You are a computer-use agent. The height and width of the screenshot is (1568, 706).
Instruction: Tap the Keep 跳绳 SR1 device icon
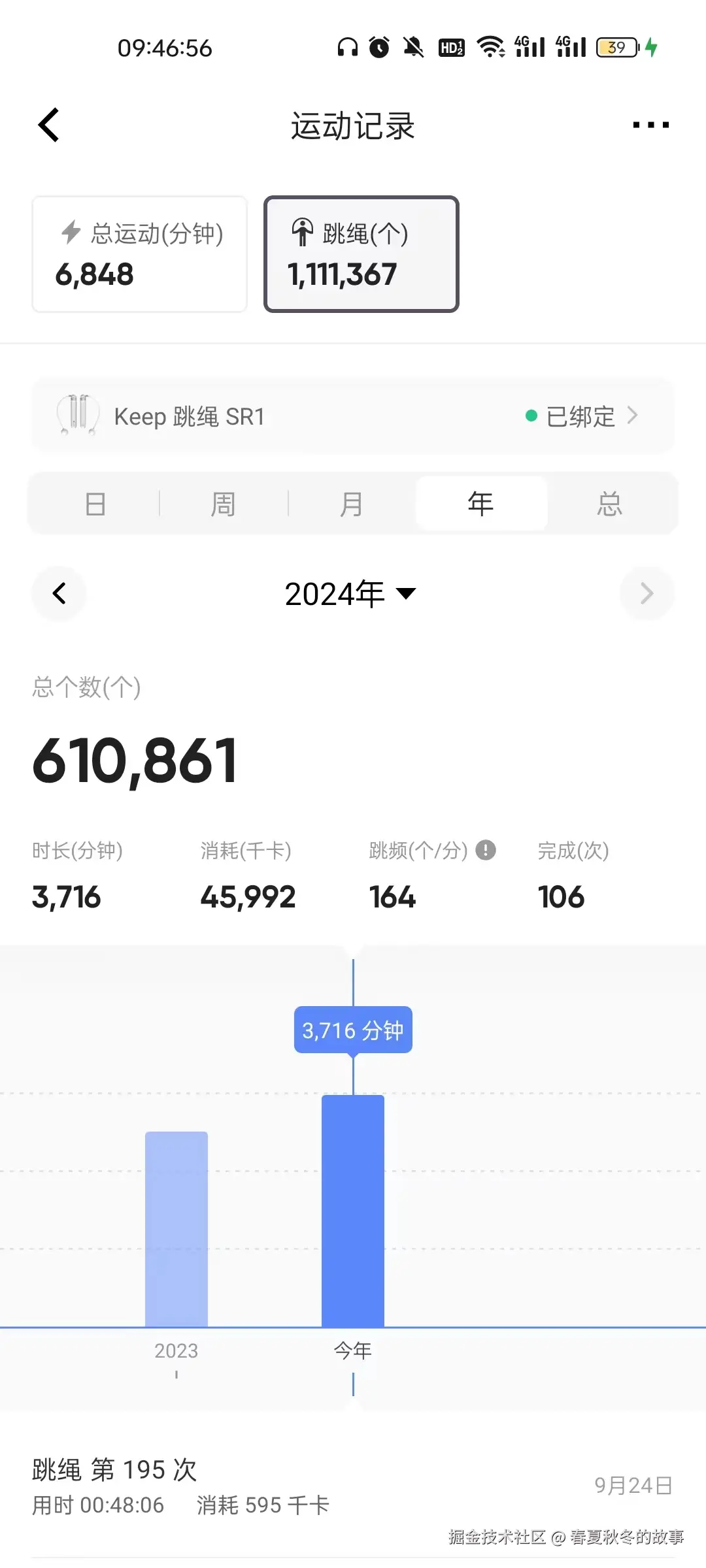[77, 416]
